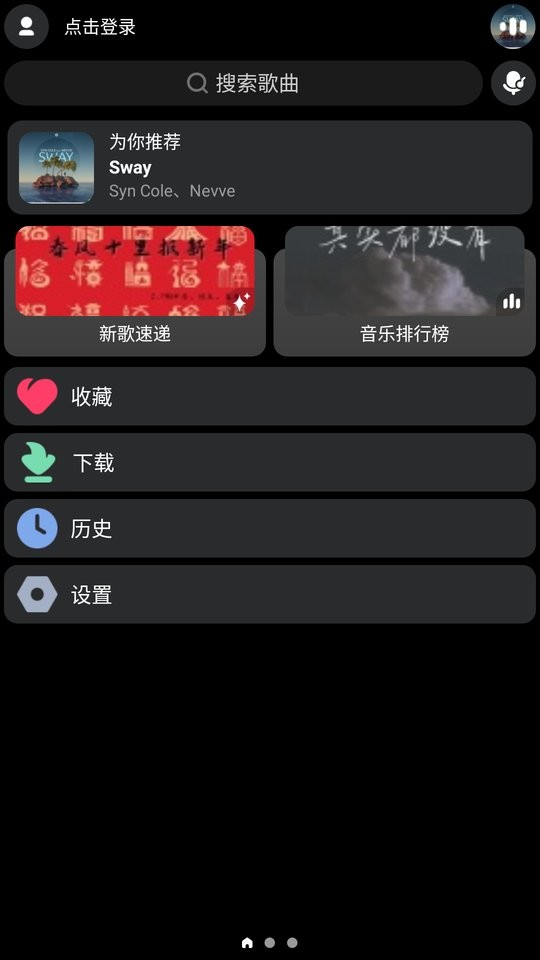The image size is (540, 960).
Task: Tap the 搜索歌曲 search box
Action: click(x=243, y=83)
